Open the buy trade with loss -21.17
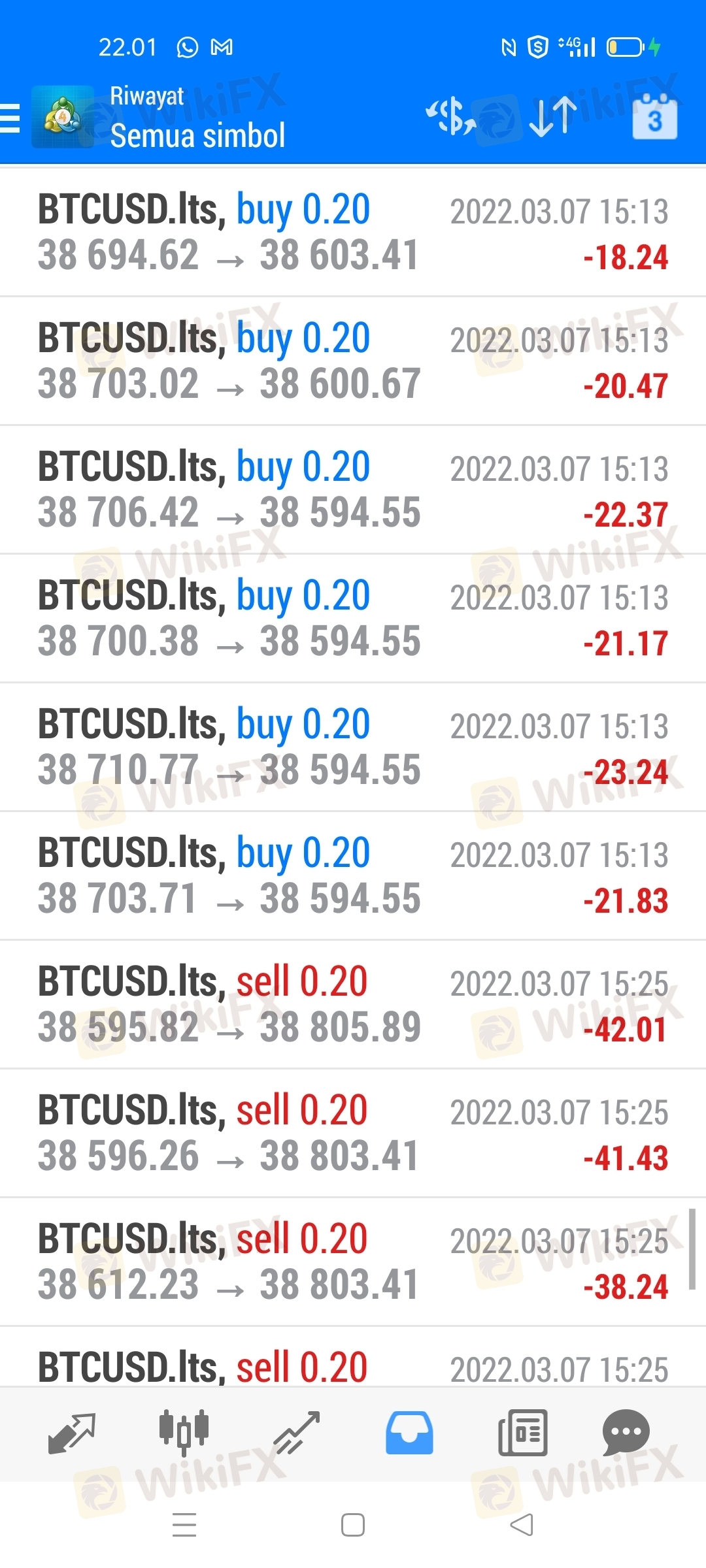Image resolution: width=706 pixels, height=1568 pixels. coord(353,619)
